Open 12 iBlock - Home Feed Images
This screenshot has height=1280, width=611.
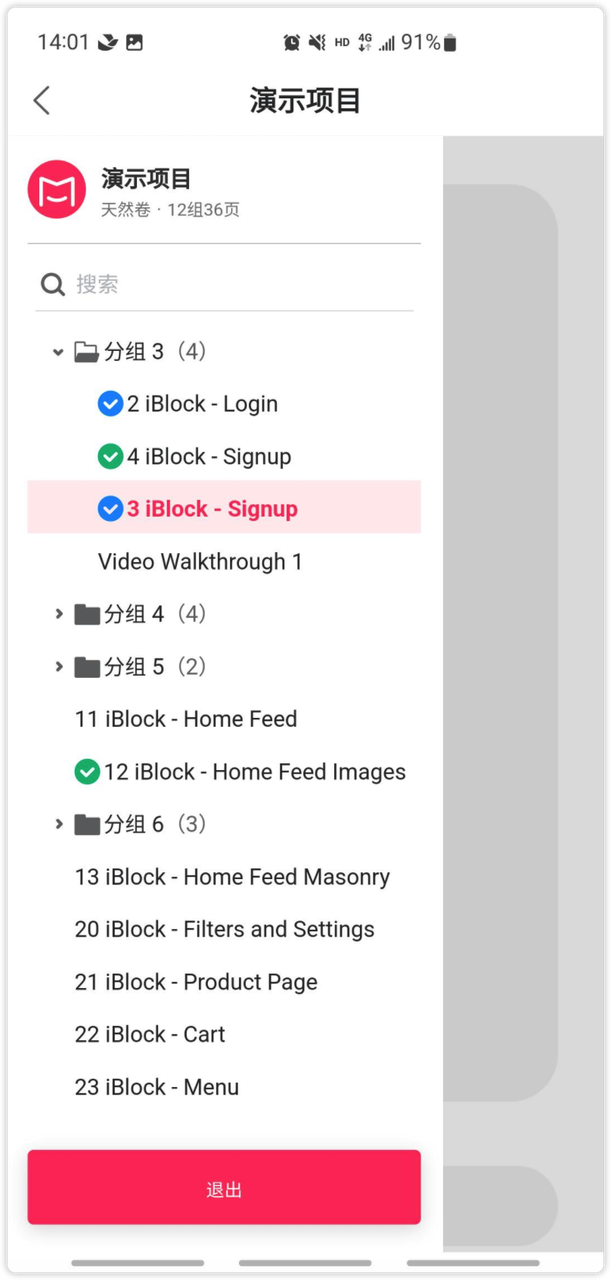click(254, 772)
